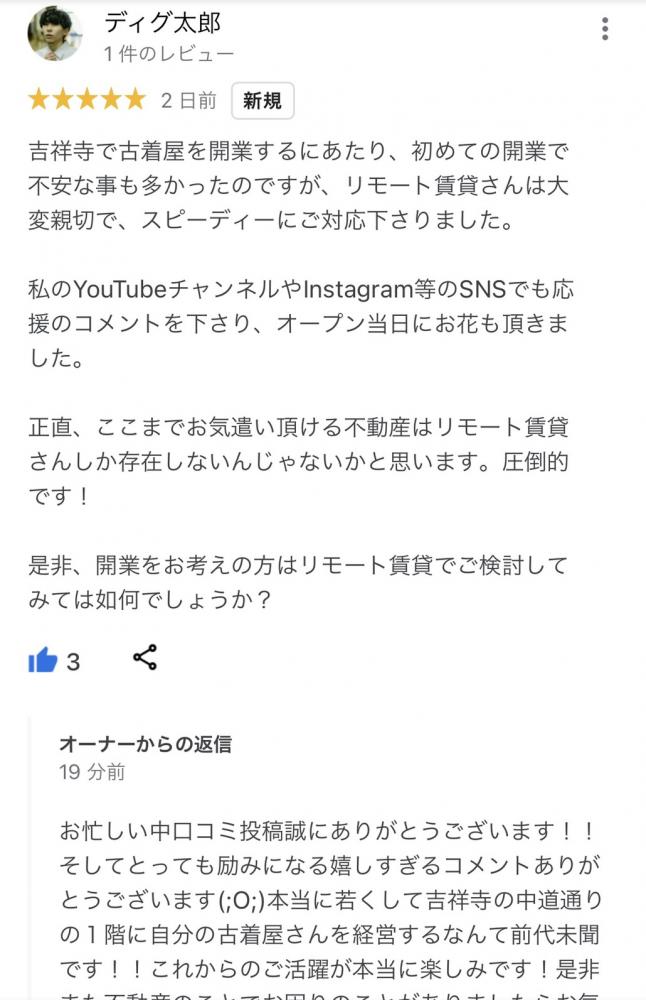This screenshot has width=646, height=1000.
Task: Open the review's three-dot overflow menu
Action: point(605,28)
